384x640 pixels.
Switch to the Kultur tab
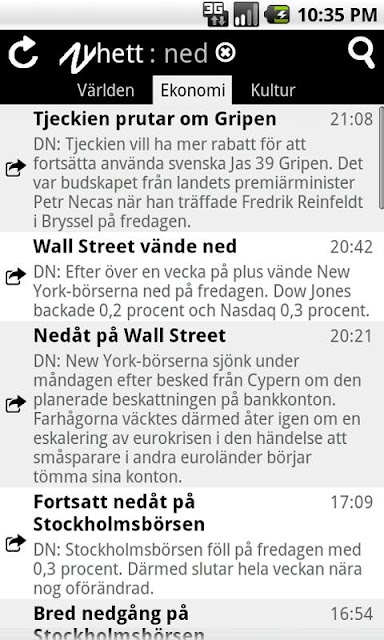(x=273, y=90)
